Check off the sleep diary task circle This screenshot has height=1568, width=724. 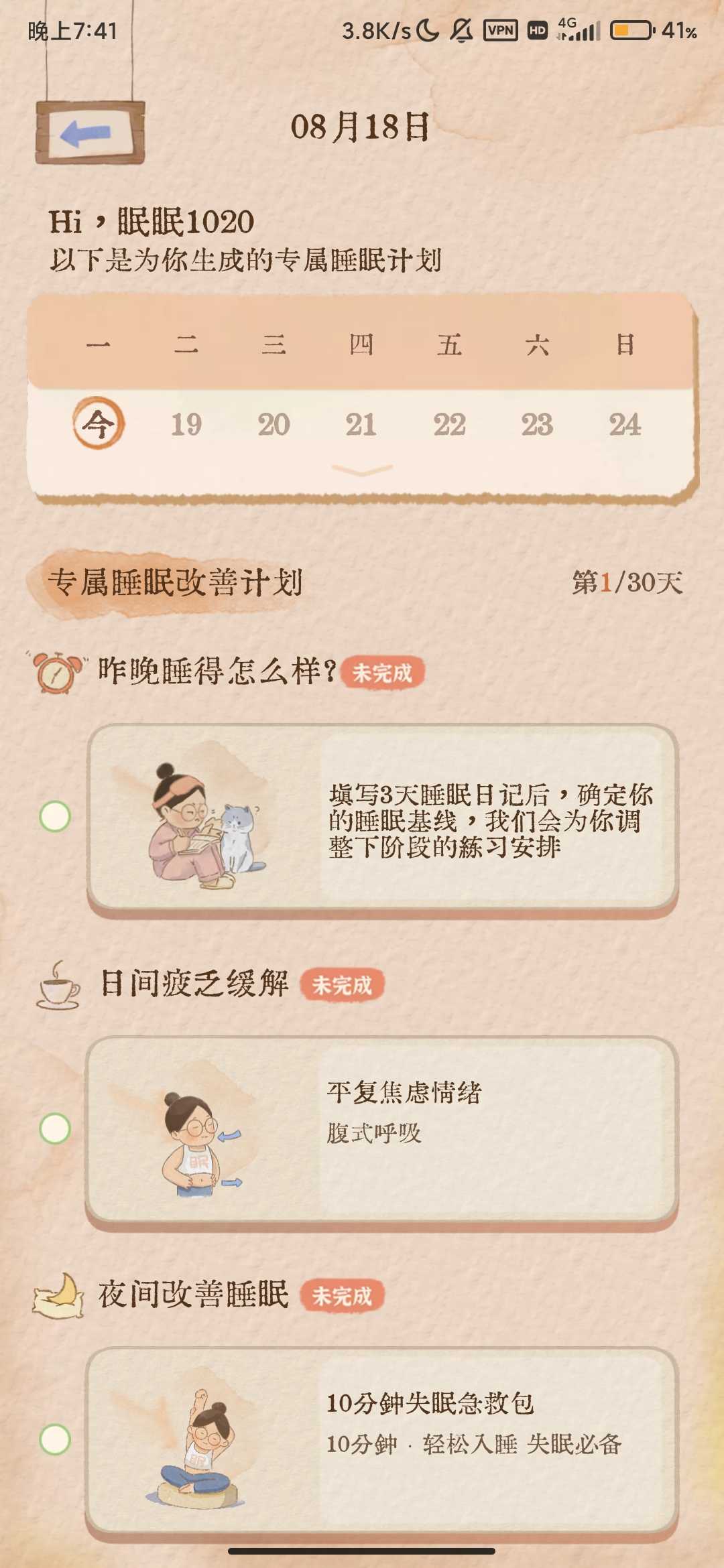(55, 816)
